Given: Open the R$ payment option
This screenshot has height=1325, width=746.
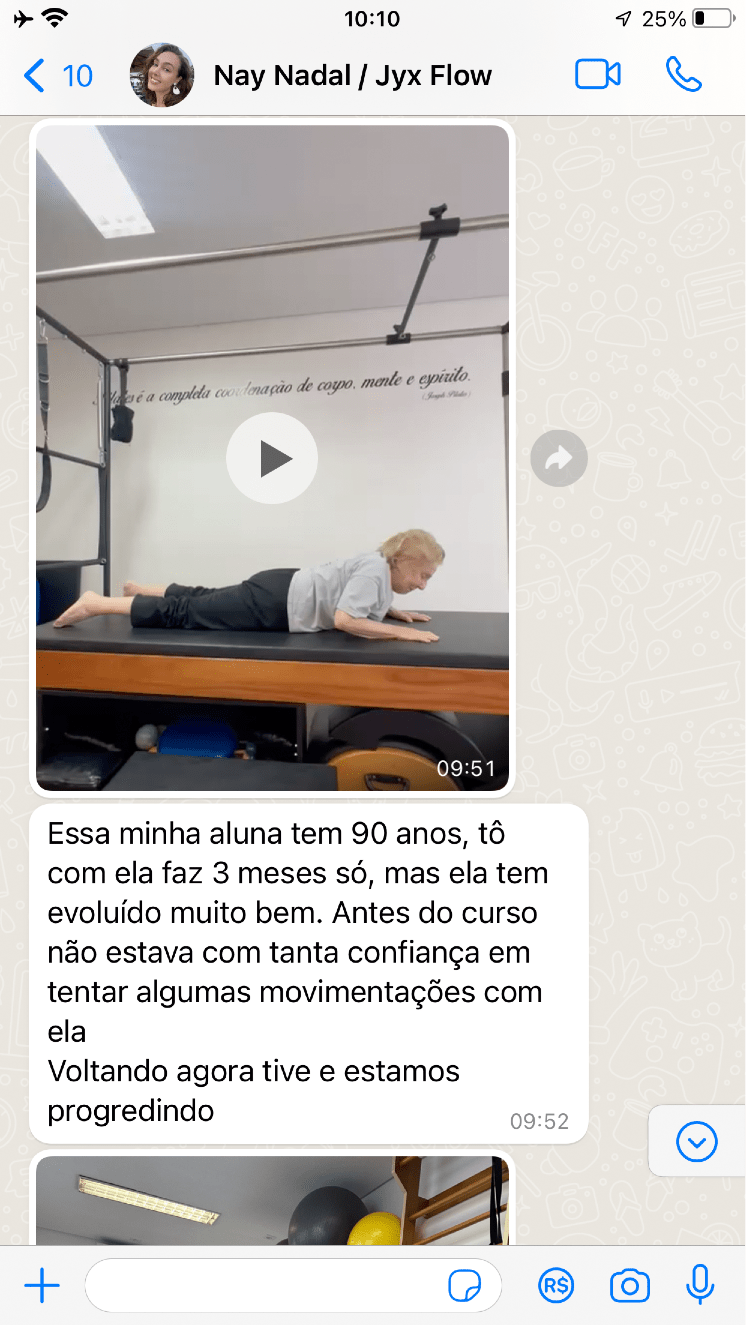Looking at the screenshot, I should 556,1286.
